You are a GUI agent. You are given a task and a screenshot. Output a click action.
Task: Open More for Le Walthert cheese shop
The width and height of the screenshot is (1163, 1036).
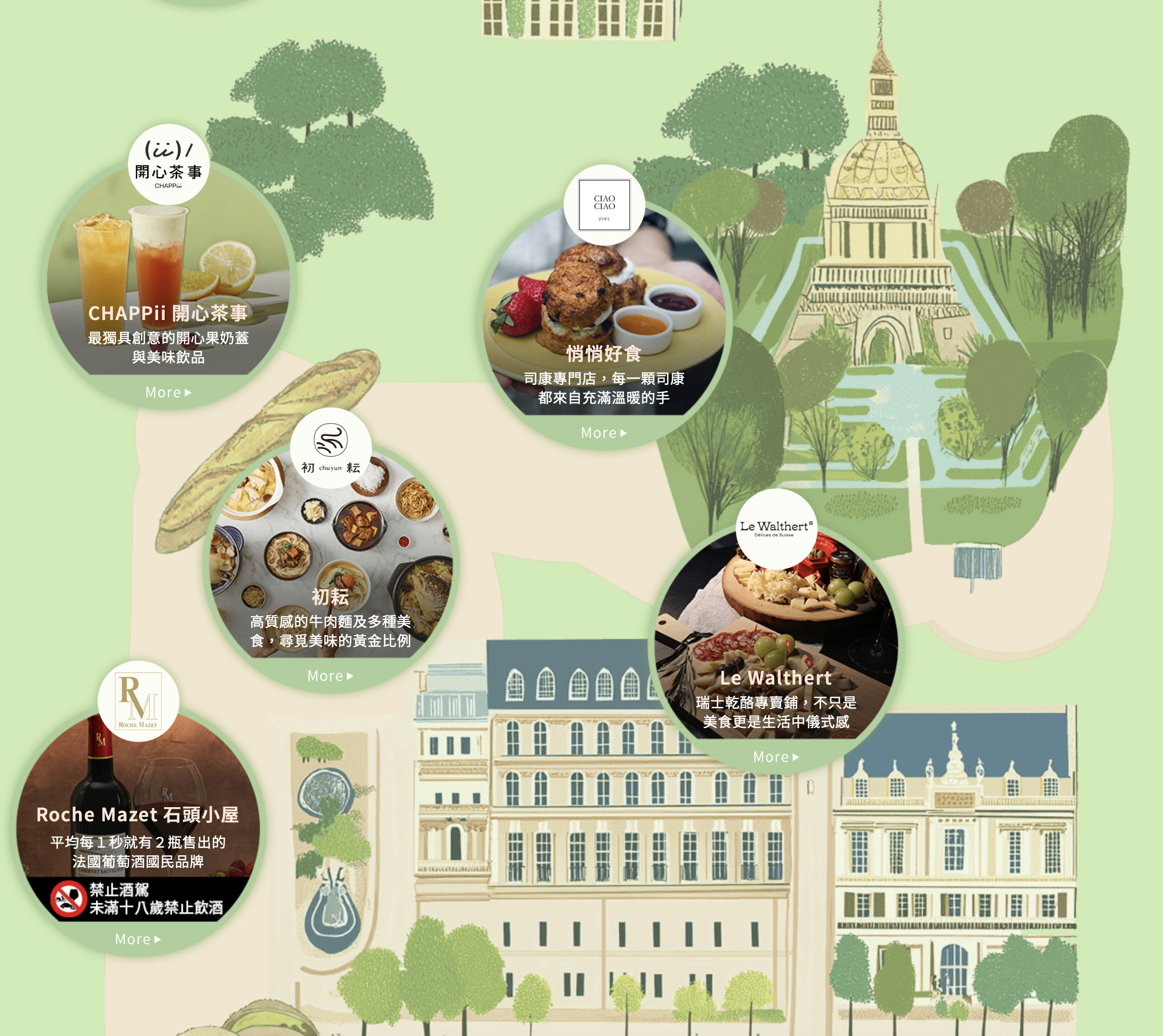776,757
